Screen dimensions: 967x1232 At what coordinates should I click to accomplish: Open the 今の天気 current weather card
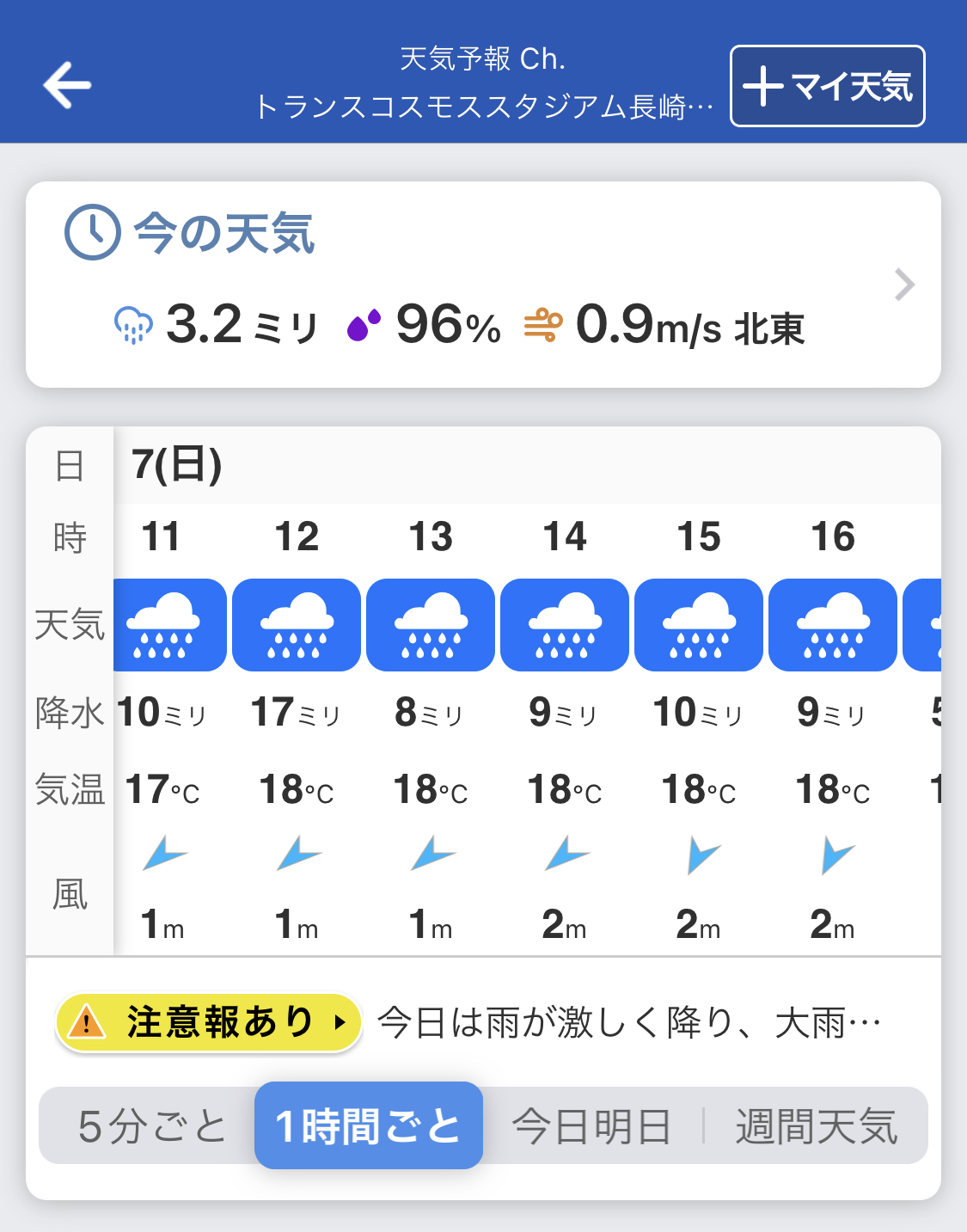483,285
